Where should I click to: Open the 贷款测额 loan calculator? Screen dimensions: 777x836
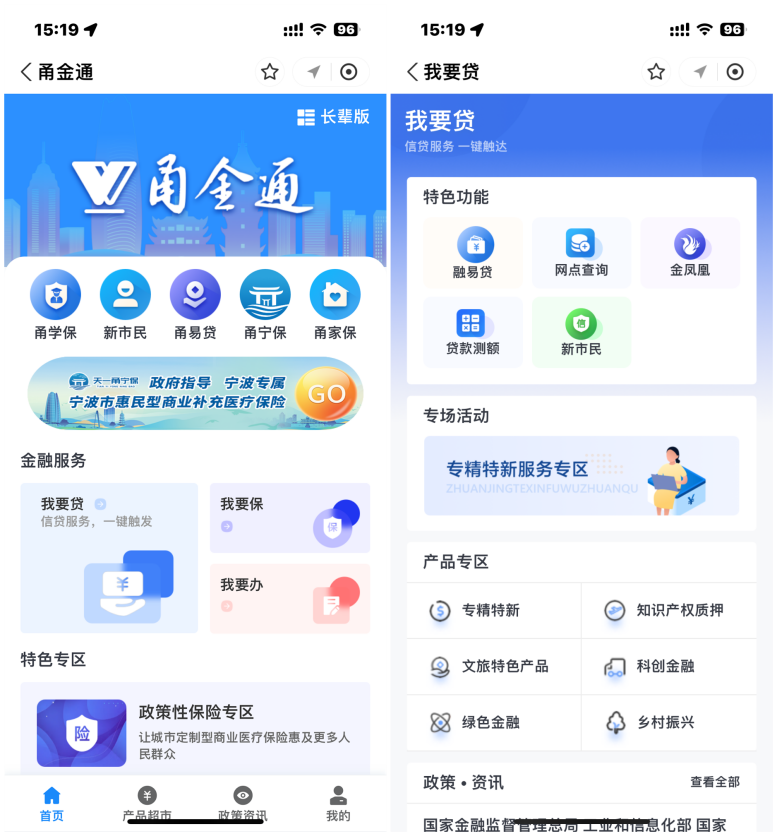[473, 332]
